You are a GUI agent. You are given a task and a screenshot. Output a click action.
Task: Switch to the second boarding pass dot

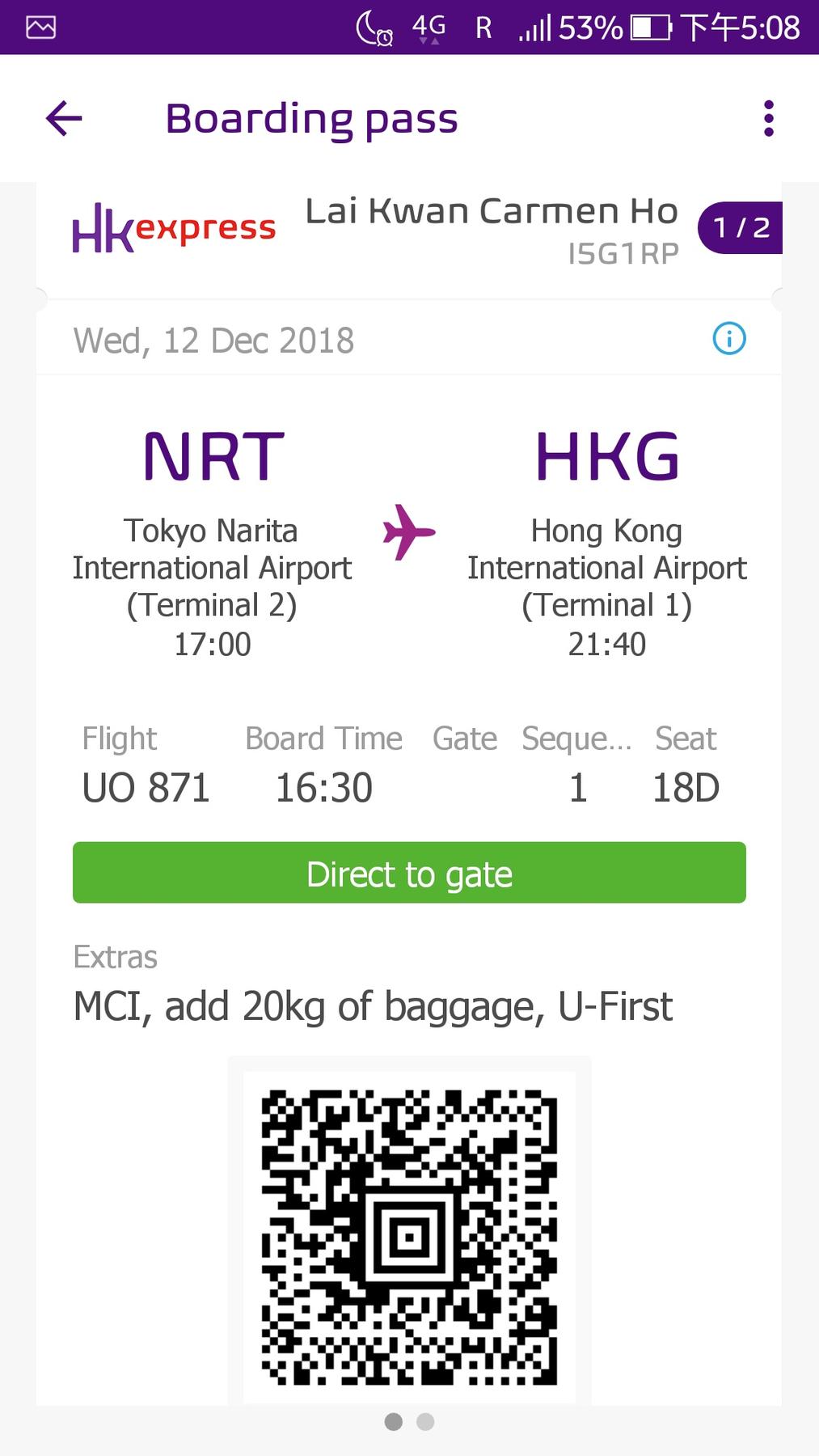[x=425, y=1421]
